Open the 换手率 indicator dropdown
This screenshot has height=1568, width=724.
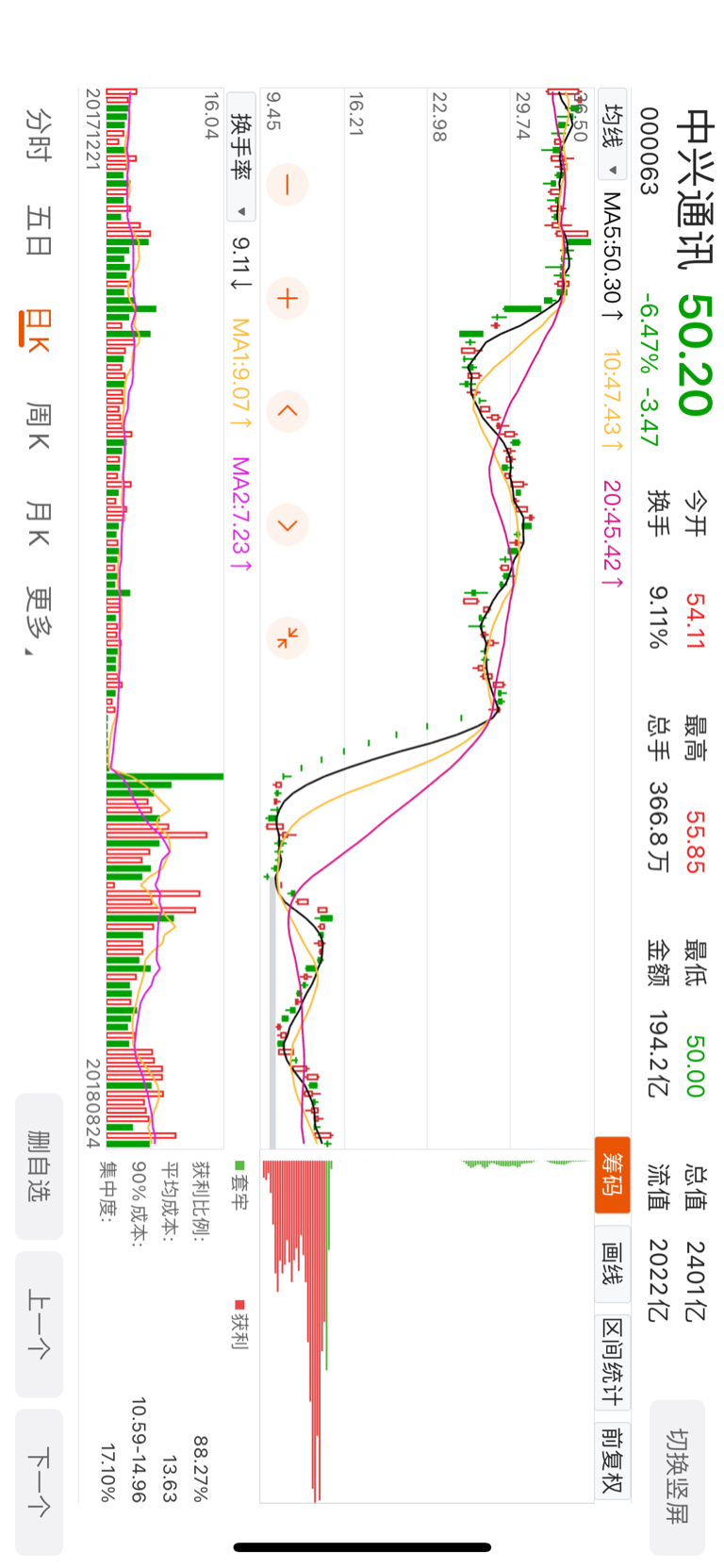point(241,157)
